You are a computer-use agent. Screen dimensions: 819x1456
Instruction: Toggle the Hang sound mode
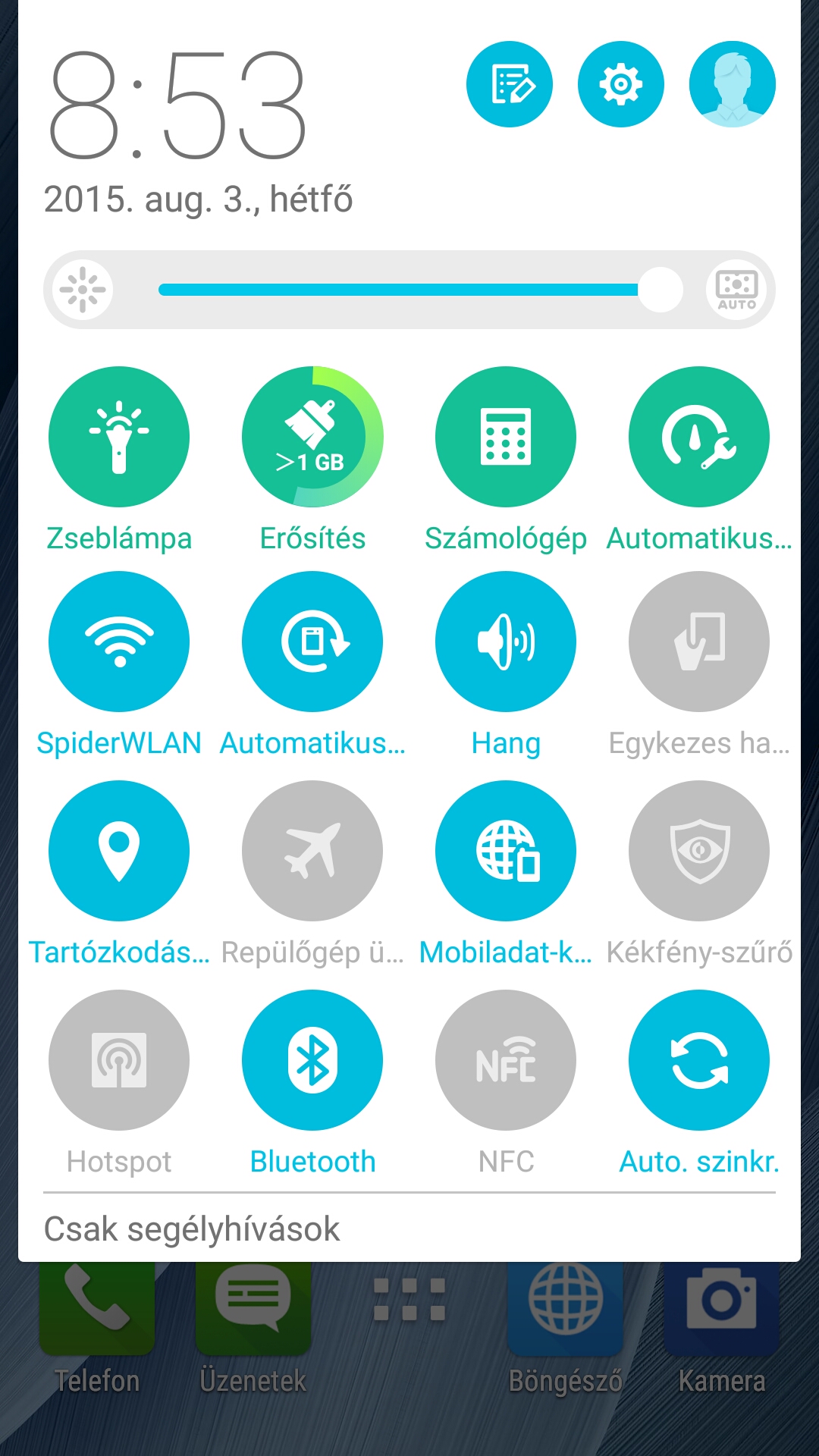[506, 642]
